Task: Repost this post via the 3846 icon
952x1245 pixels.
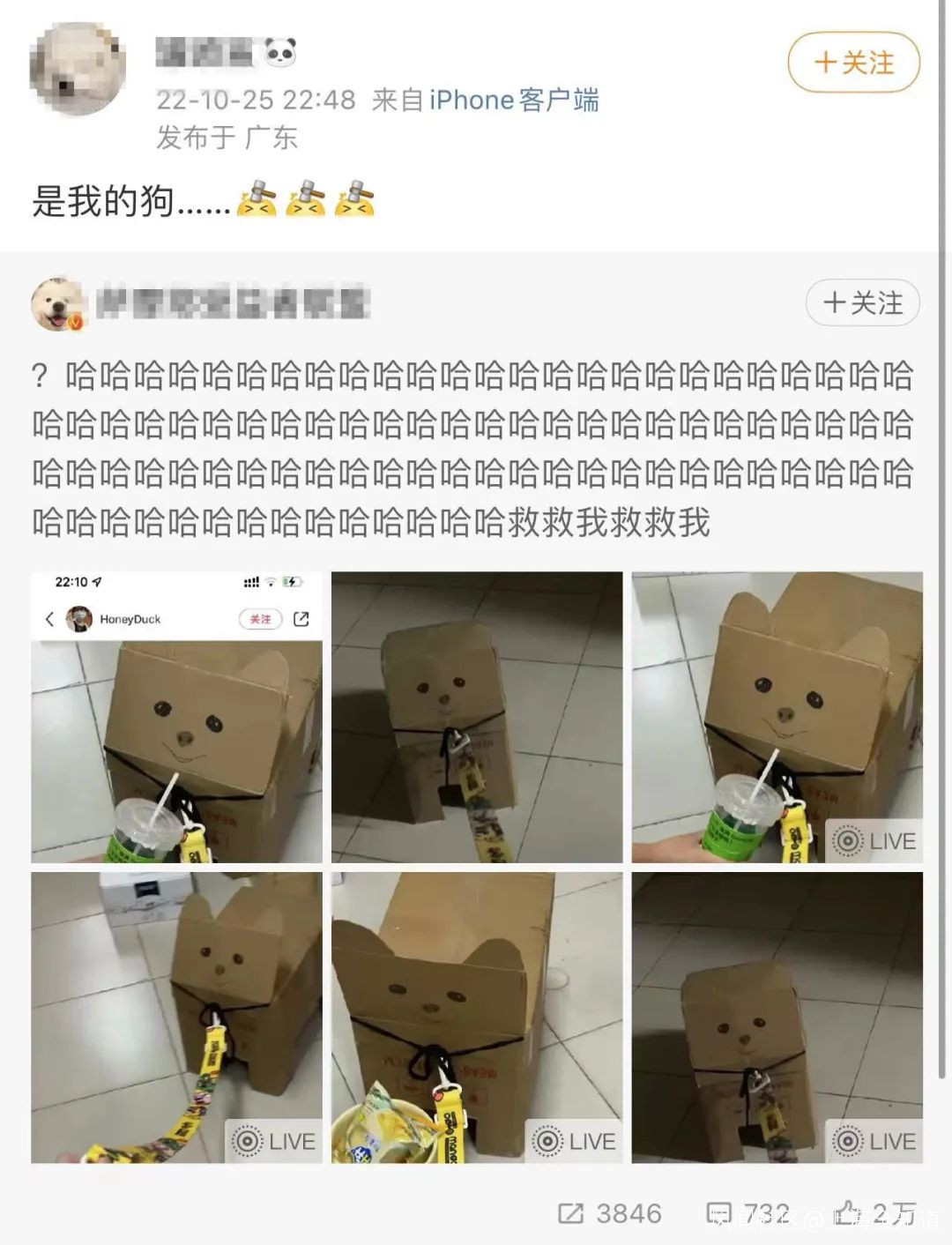Action: 610,1213
